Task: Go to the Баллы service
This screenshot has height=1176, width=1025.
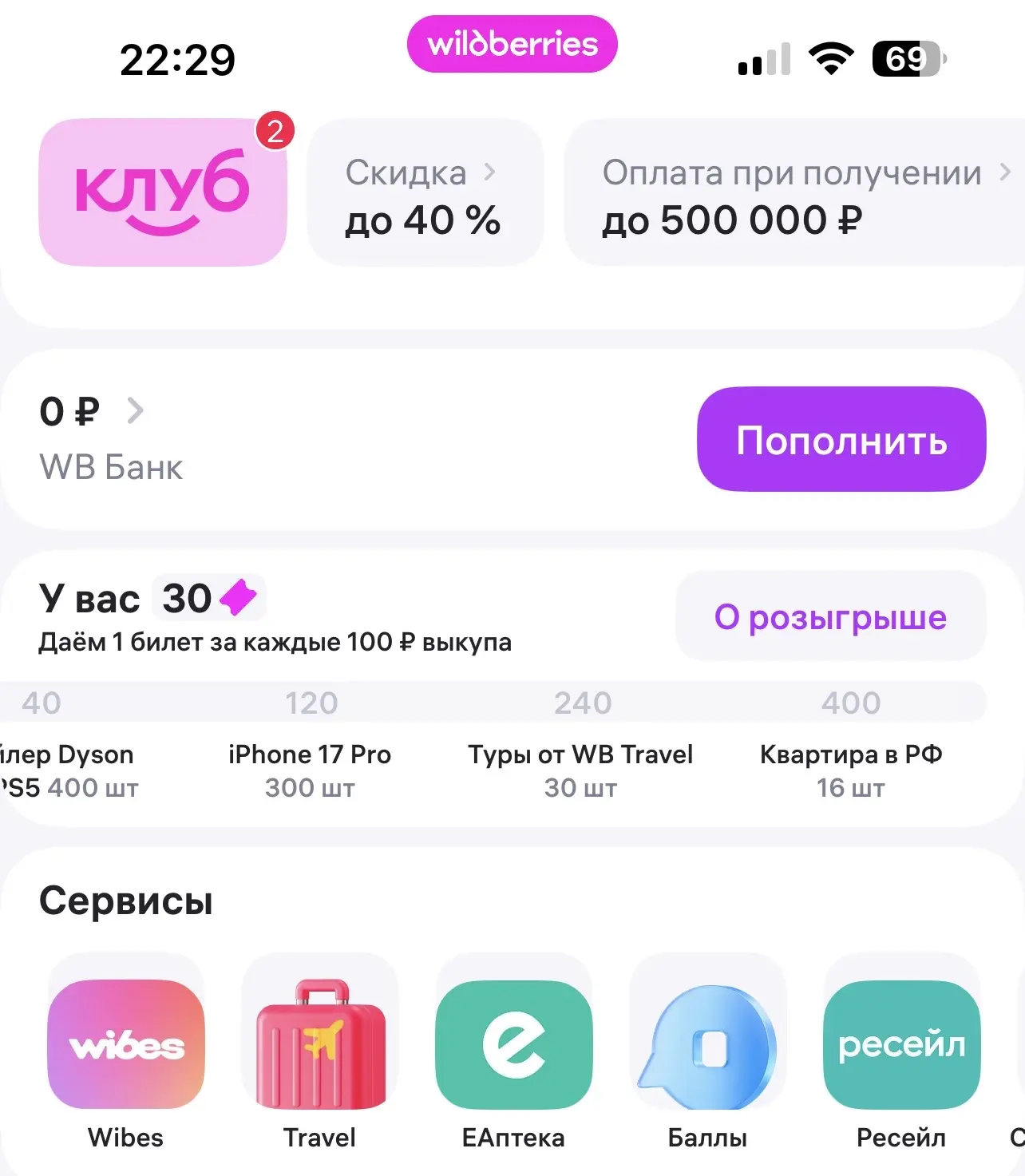Action: (707, 1044)
